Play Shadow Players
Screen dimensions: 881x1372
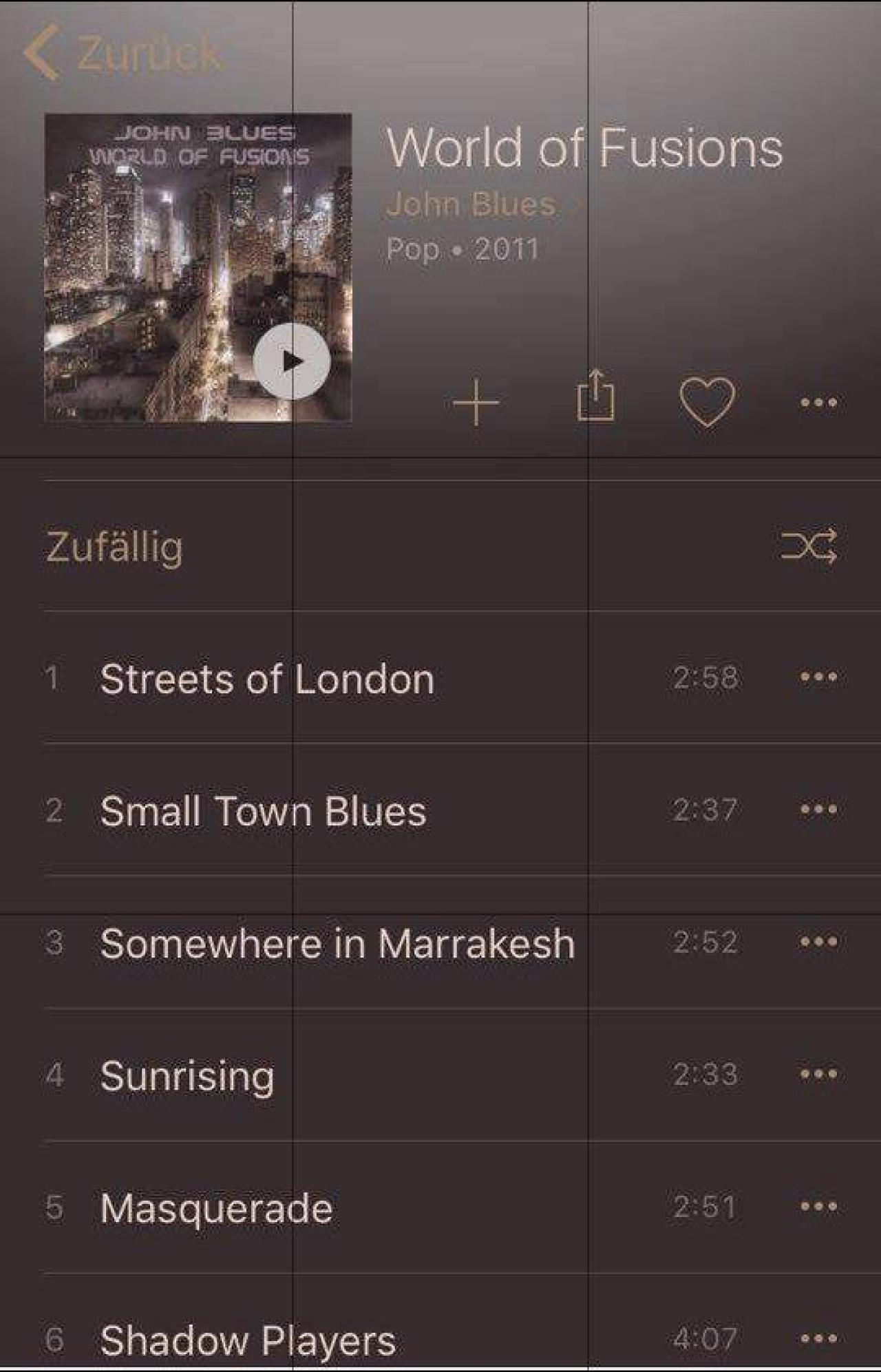click(x=248, y=1340)
